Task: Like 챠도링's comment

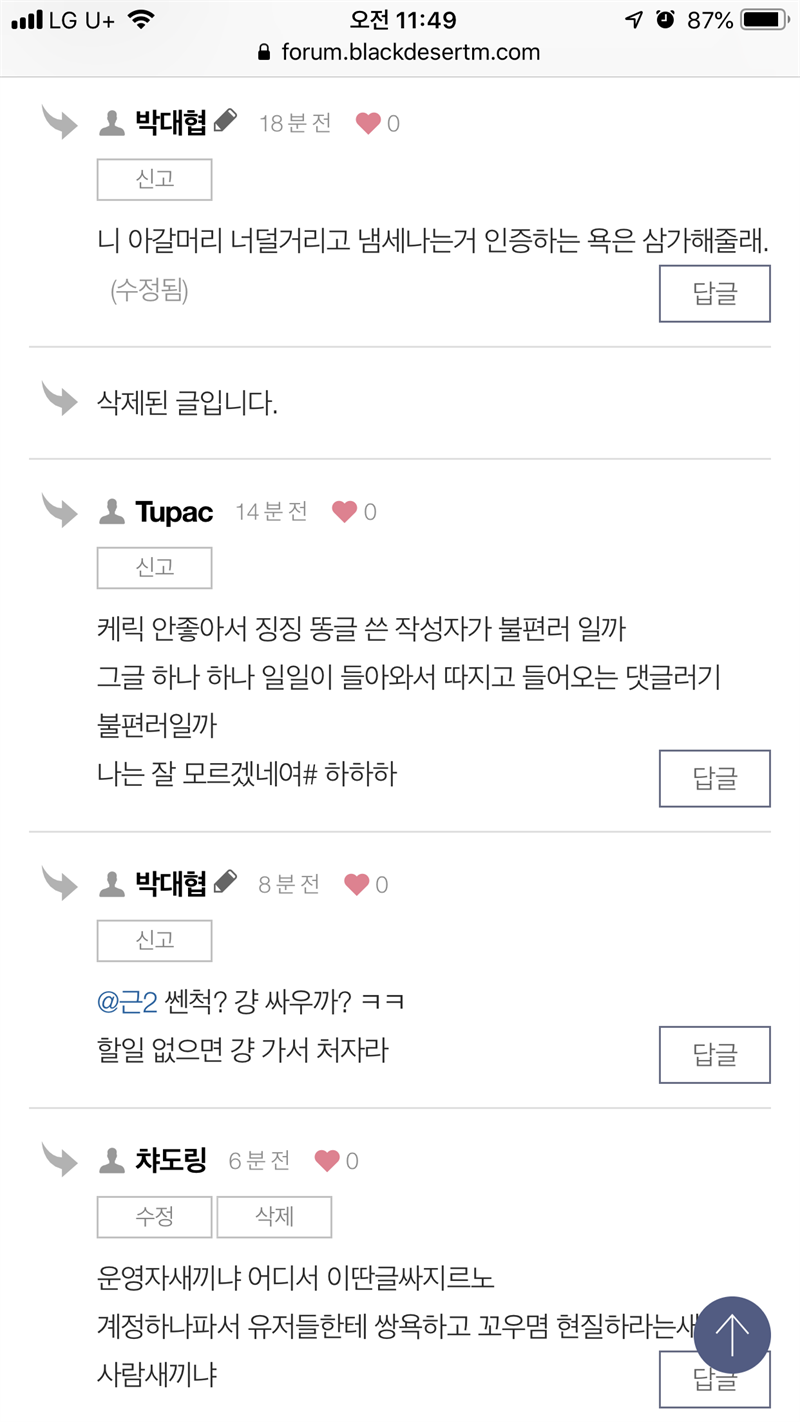Action: coord(327,1161)
